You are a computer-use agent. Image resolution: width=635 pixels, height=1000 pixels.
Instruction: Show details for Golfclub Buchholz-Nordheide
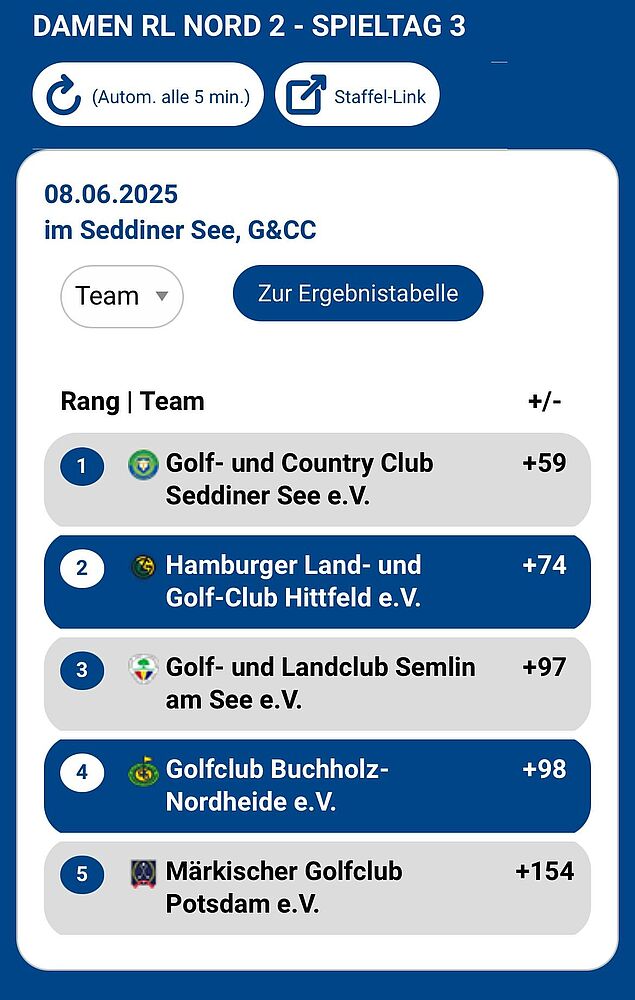(317, 785)
